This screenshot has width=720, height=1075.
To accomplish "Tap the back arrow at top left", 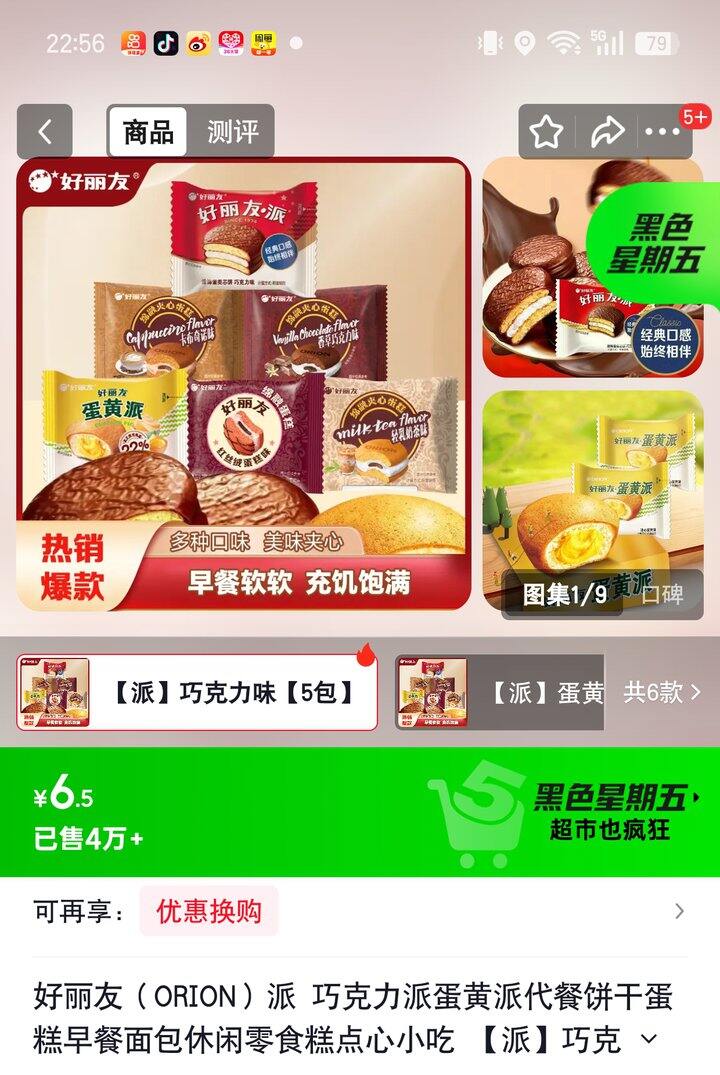I will click(x=42, y=129).
